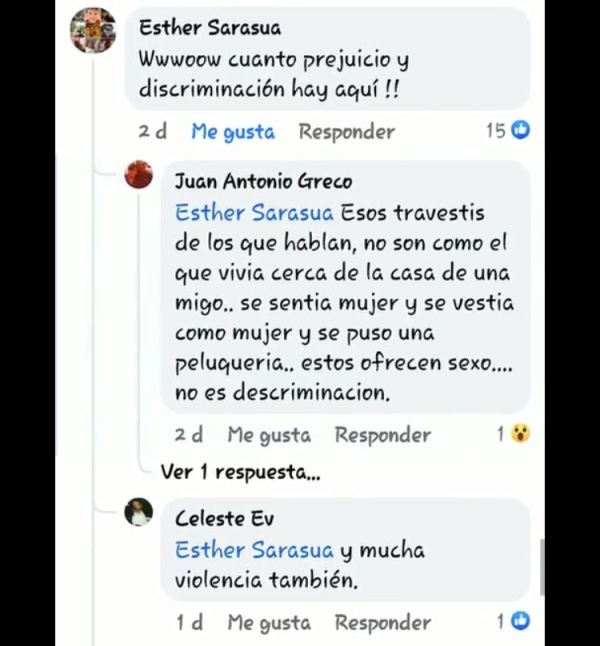600x646 pixels.
Task: Reply to Juan Antonio Greco's comment
Action: 382,435
